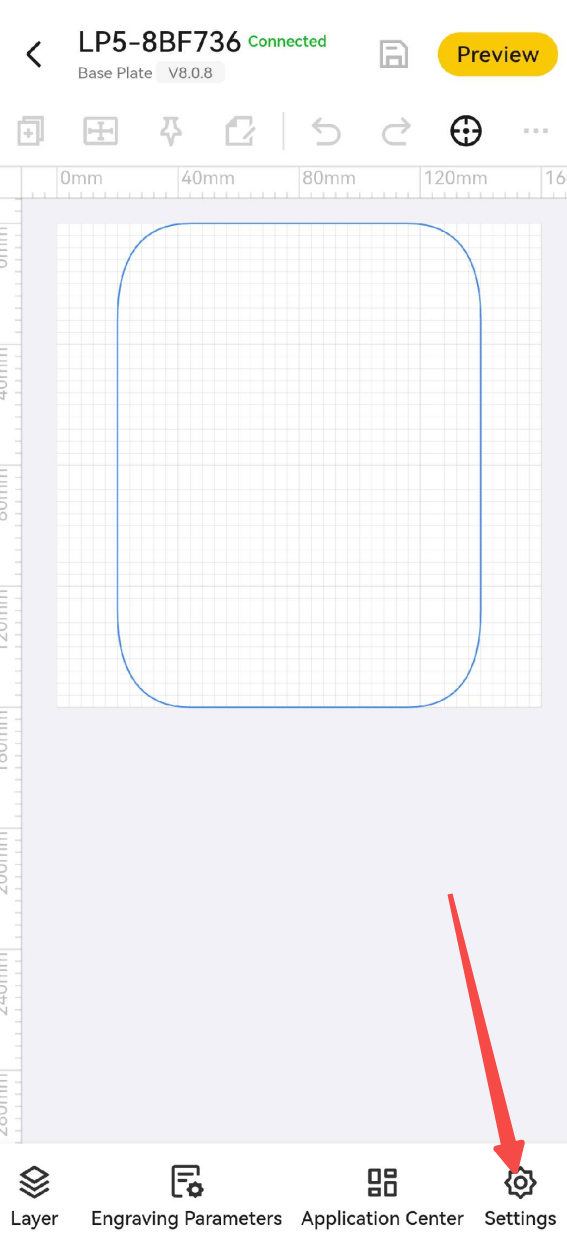Select the blue rounded rectangle shape
This screenshot has width=567, height=1241.
tap(299, 465)
